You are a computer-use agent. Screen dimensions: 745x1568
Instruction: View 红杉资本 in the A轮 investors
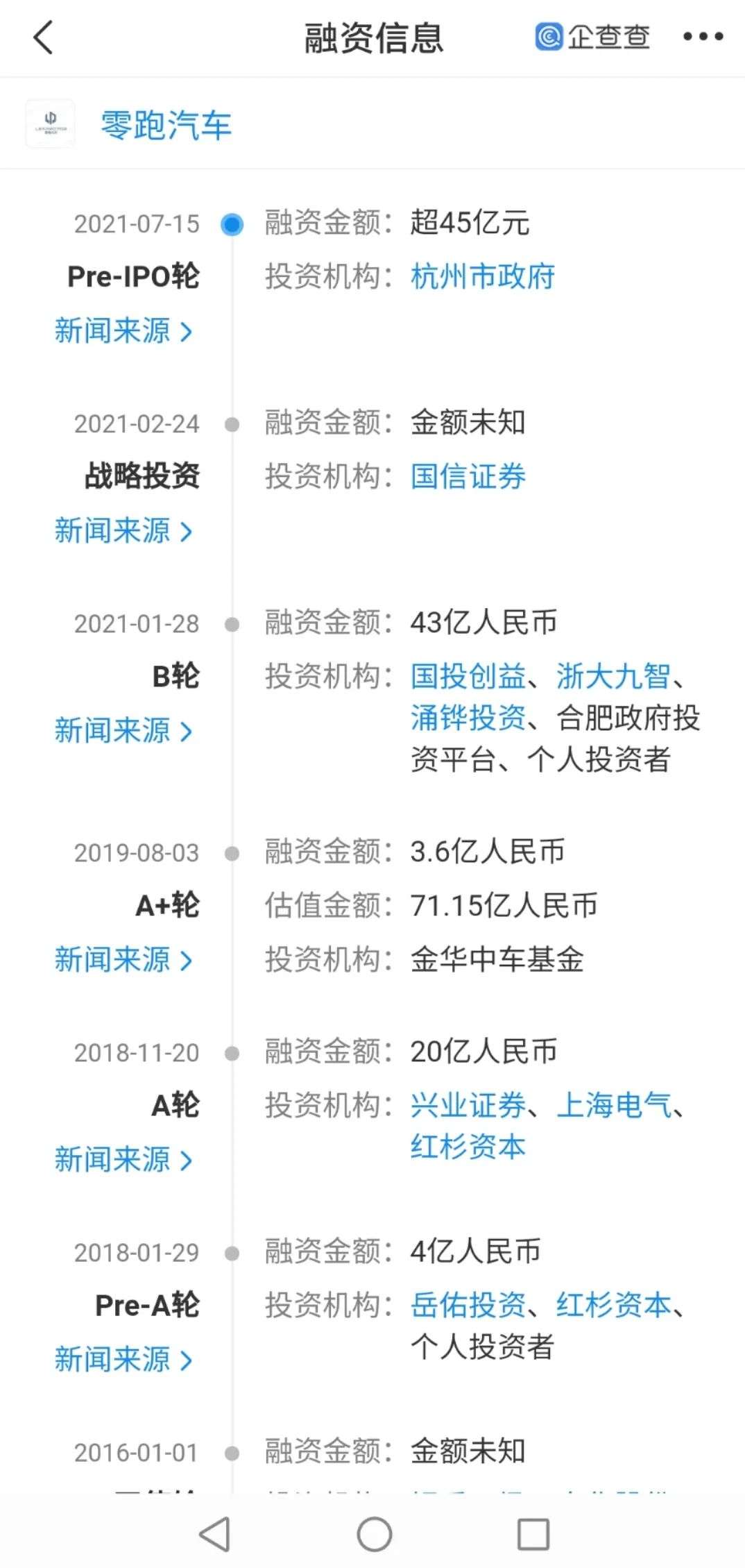click(468, 1147)
